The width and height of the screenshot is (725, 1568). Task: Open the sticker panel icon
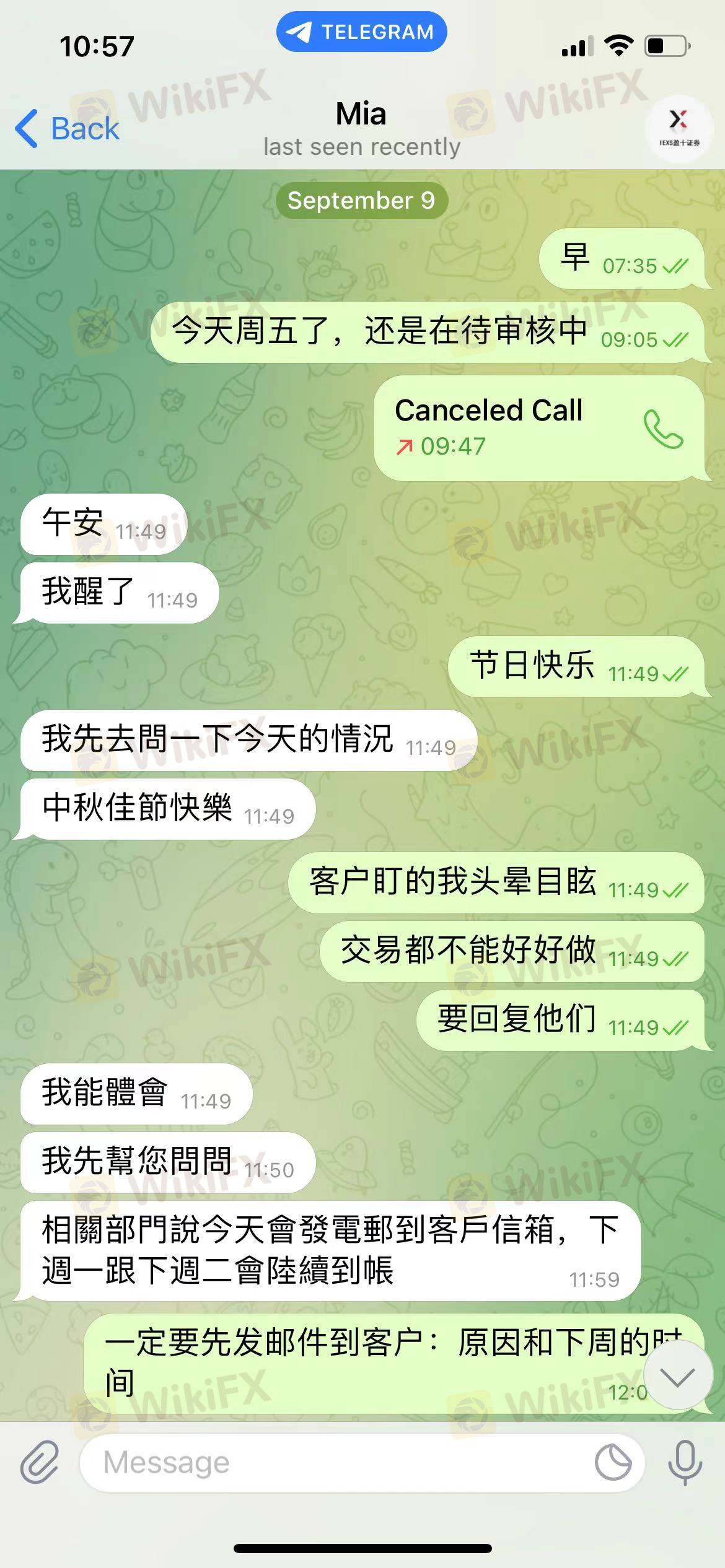[612, 1463]
